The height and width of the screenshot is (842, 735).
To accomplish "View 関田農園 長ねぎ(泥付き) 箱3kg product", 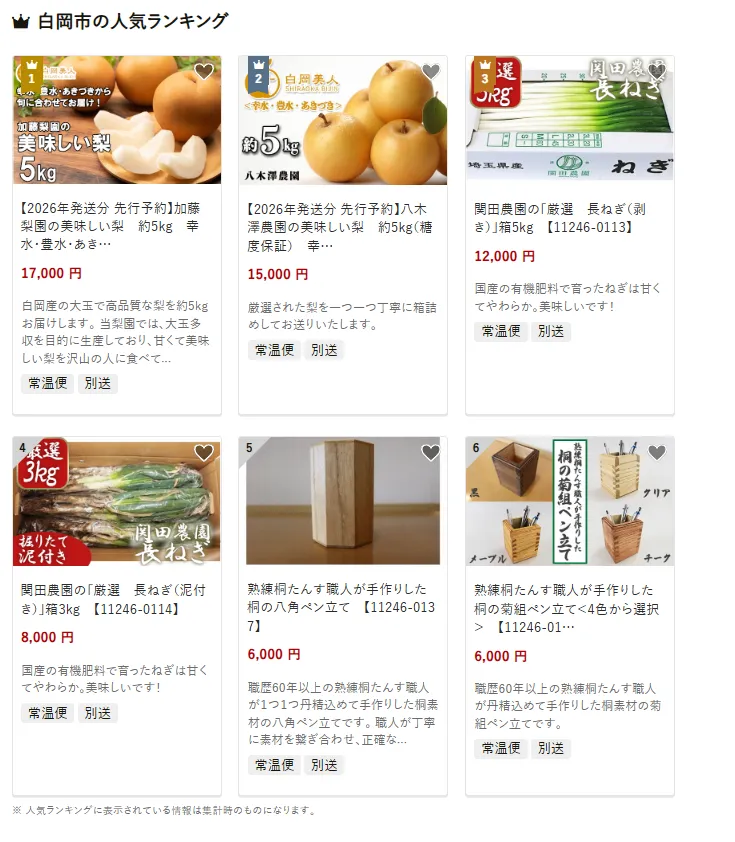I will click(x=116, y=599).
